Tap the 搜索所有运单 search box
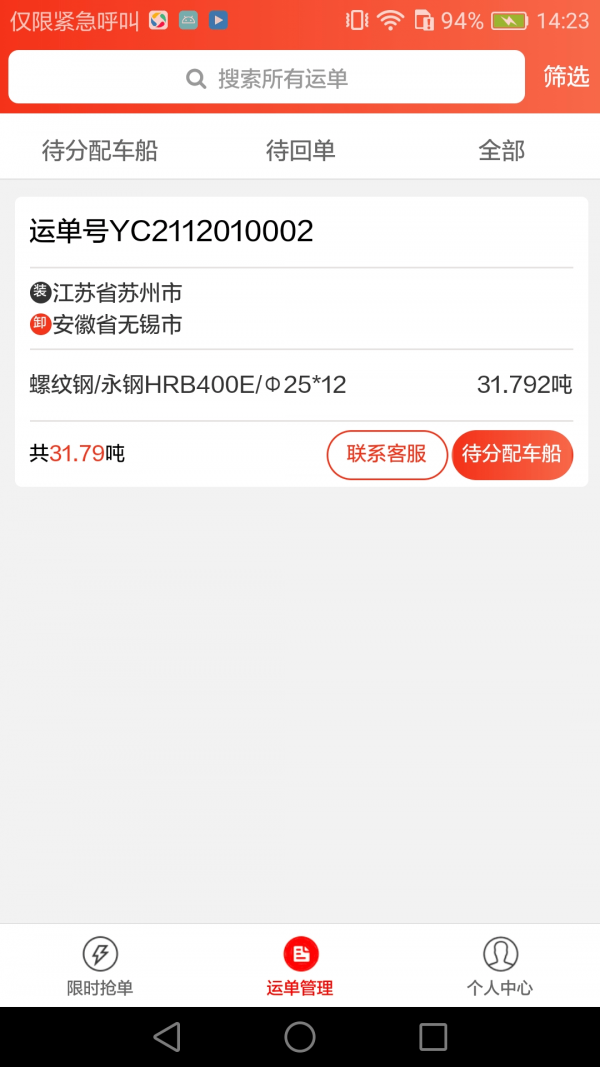The height and width of the screenshot is (1067, 600). (266, 78)
